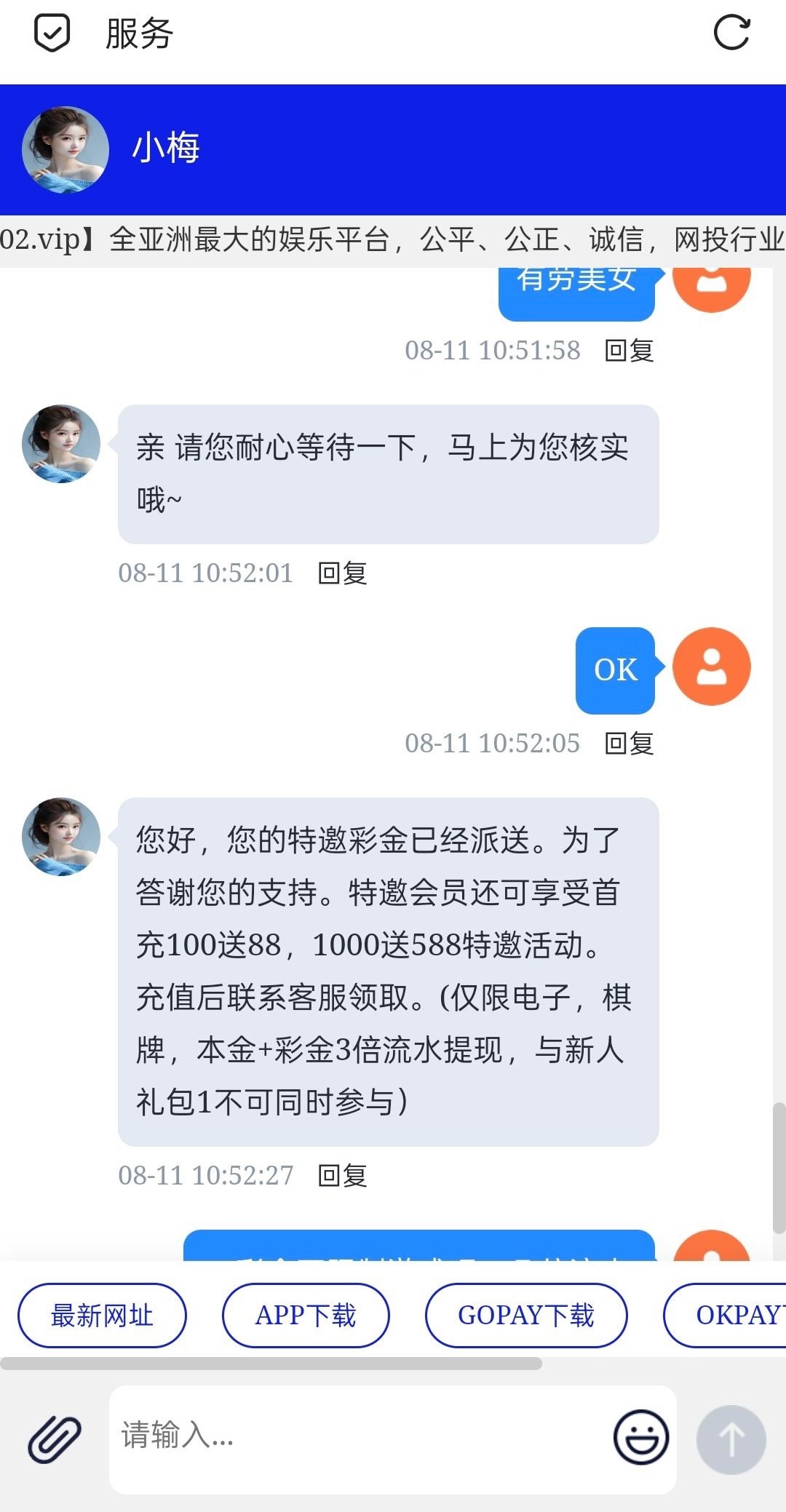This screenshot has width=786, height=1512.
Task: Tap 回复 under the OK message
Action: point(630,744)
